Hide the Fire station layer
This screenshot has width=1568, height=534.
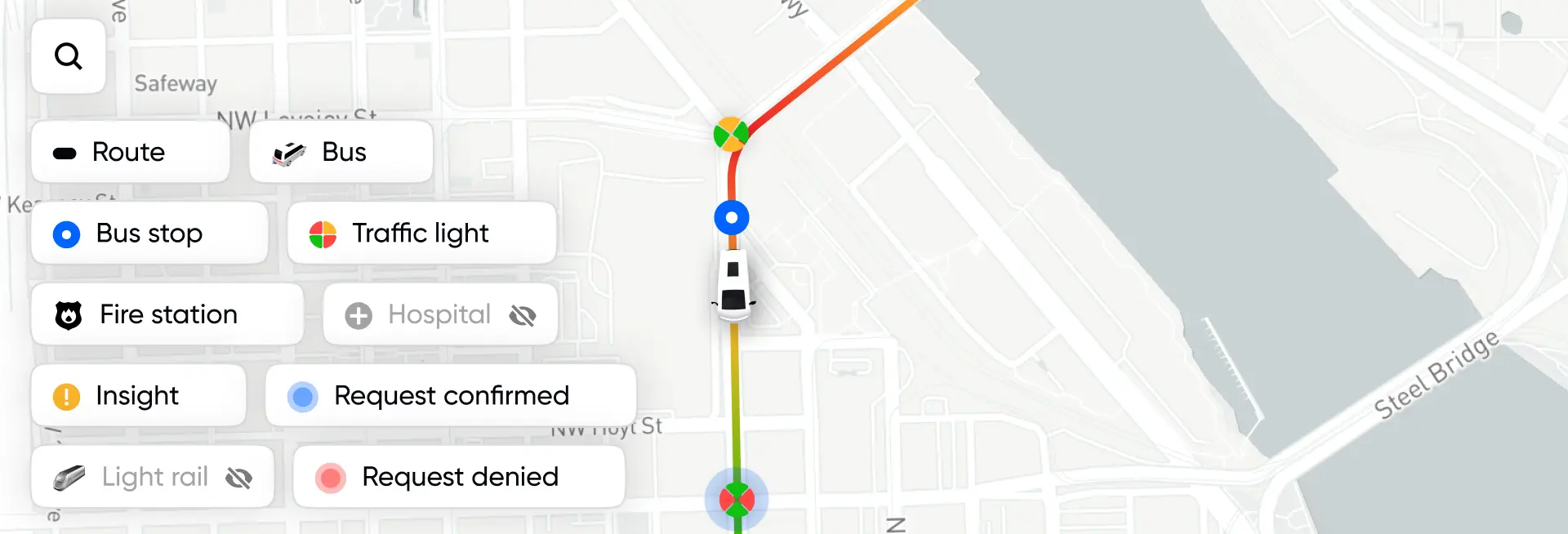click(167, 314)
